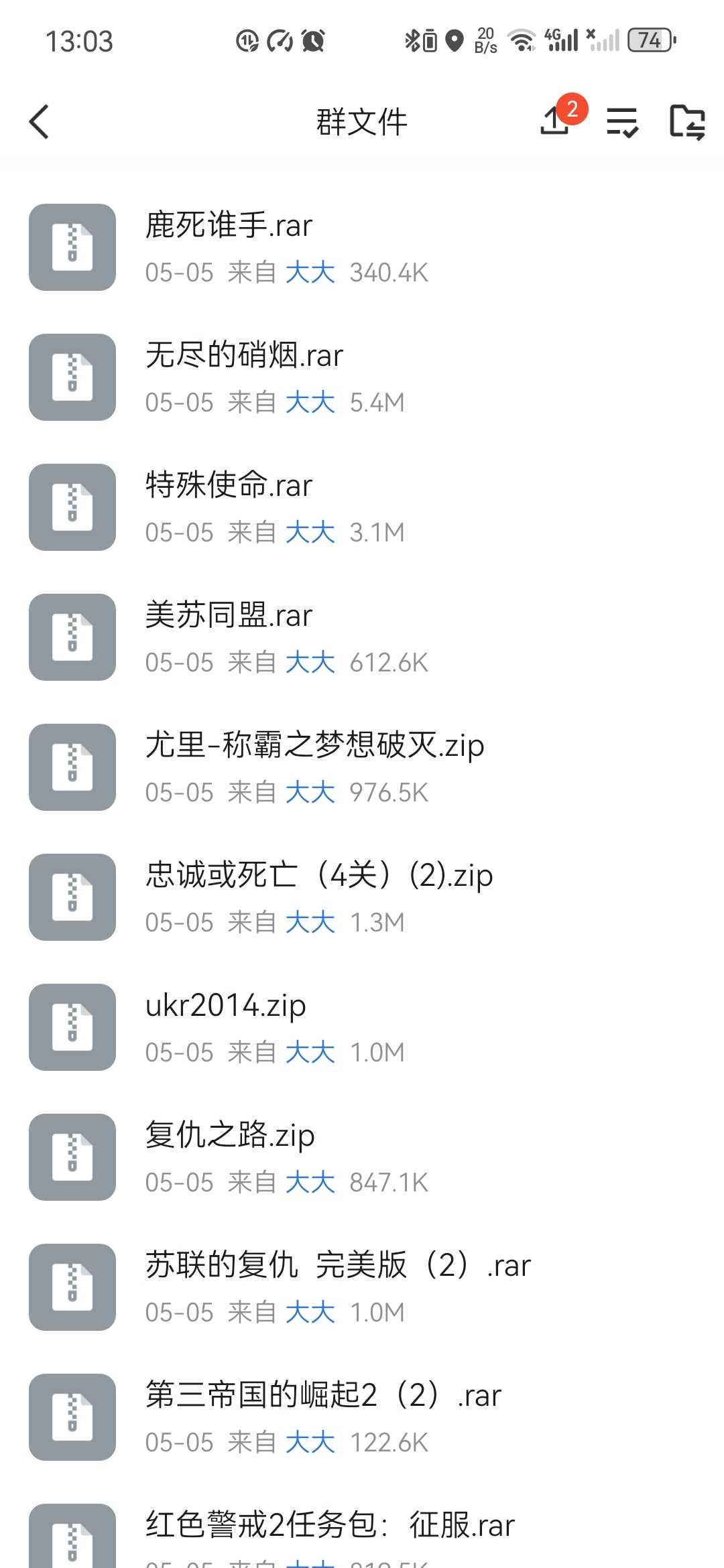Open file 美苏同盟.rar
The width and height of the screenshot is (724, 1568).
point(362,637)
